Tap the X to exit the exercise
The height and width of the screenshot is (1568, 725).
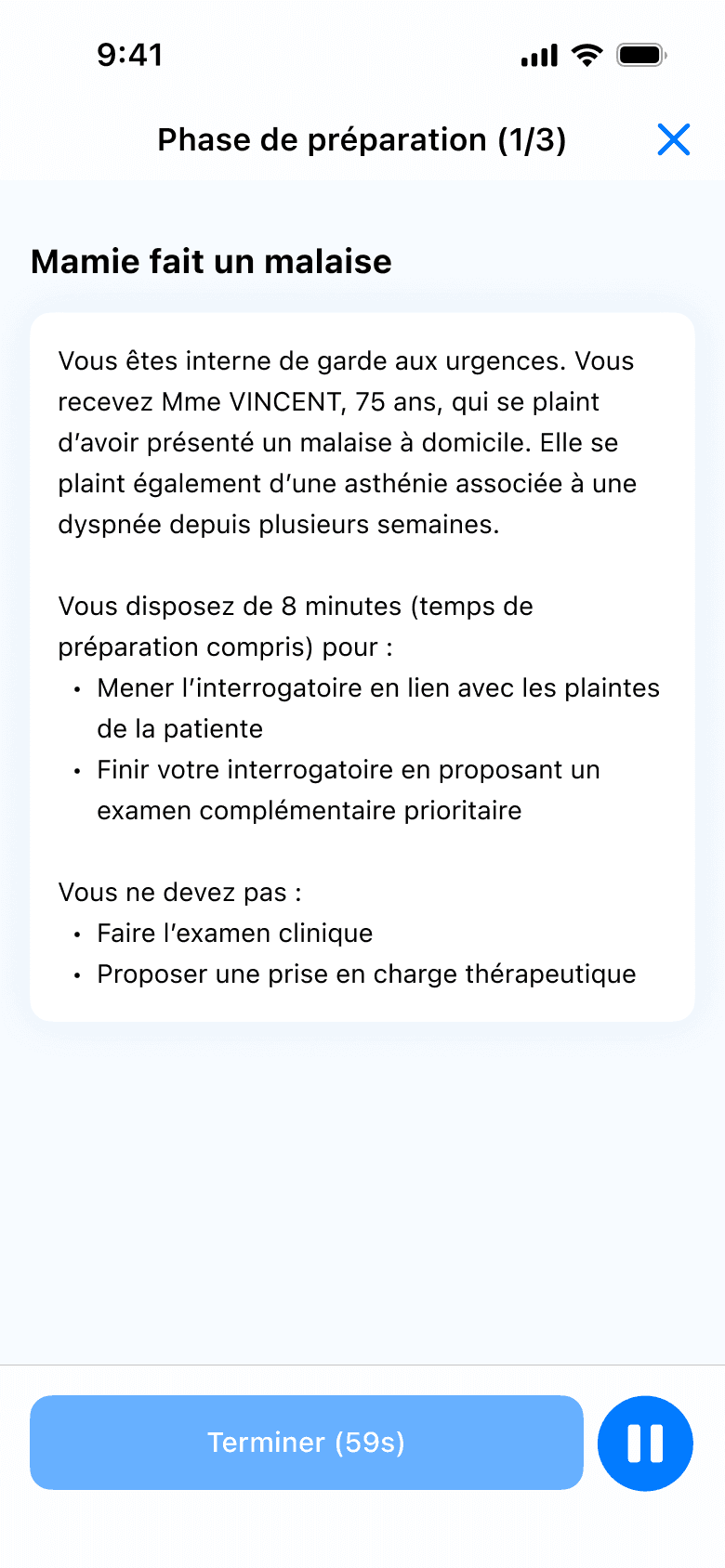(673, 139)
